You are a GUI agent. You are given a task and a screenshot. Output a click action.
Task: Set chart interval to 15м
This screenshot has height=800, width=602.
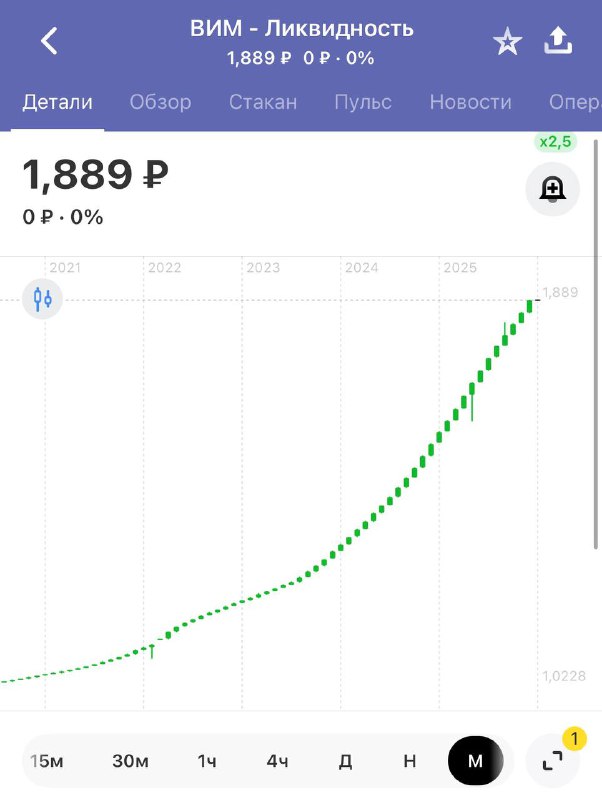[x=47, y=761]
